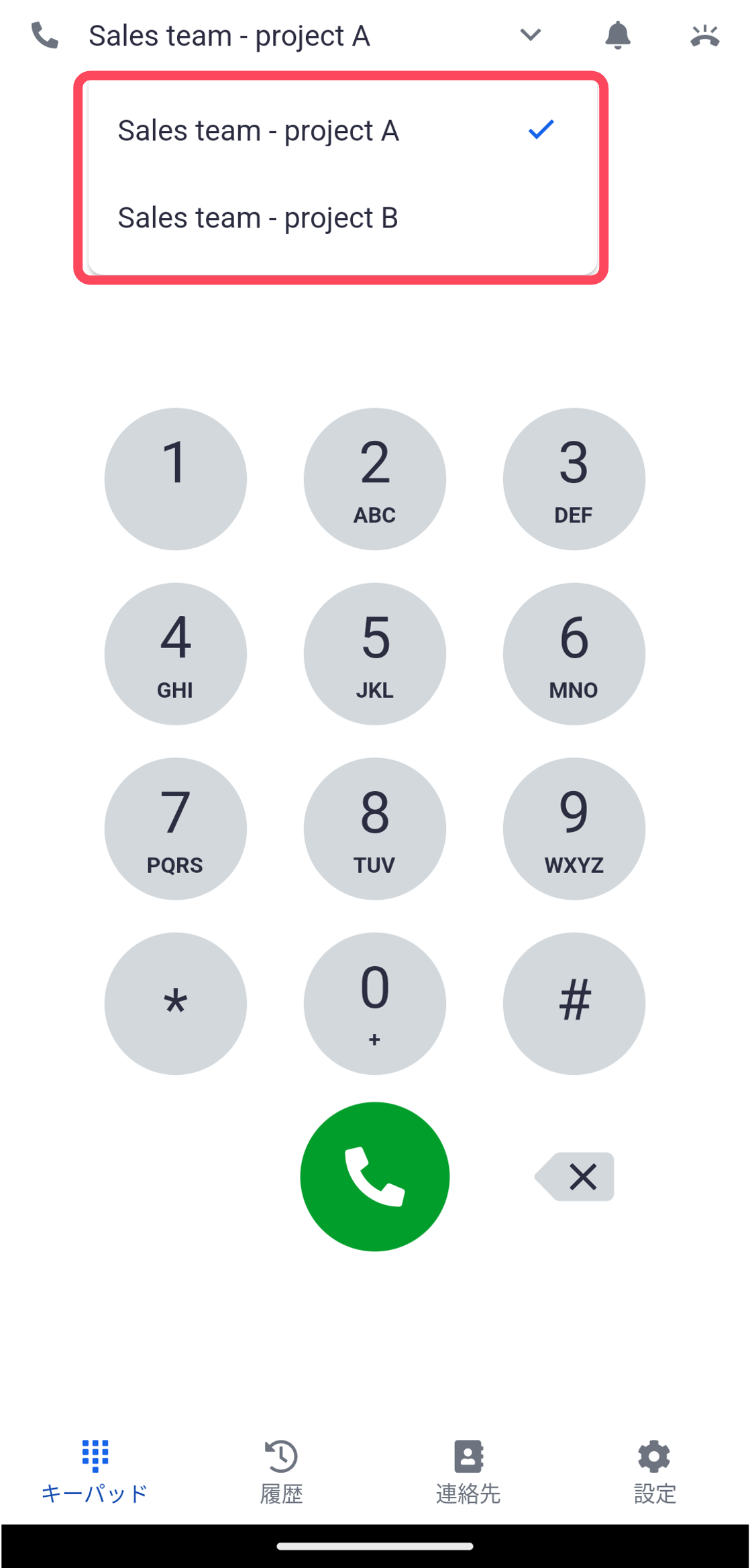Dial digit 1 on keypad
The image size is (750, 1568).
coord(176,479)
